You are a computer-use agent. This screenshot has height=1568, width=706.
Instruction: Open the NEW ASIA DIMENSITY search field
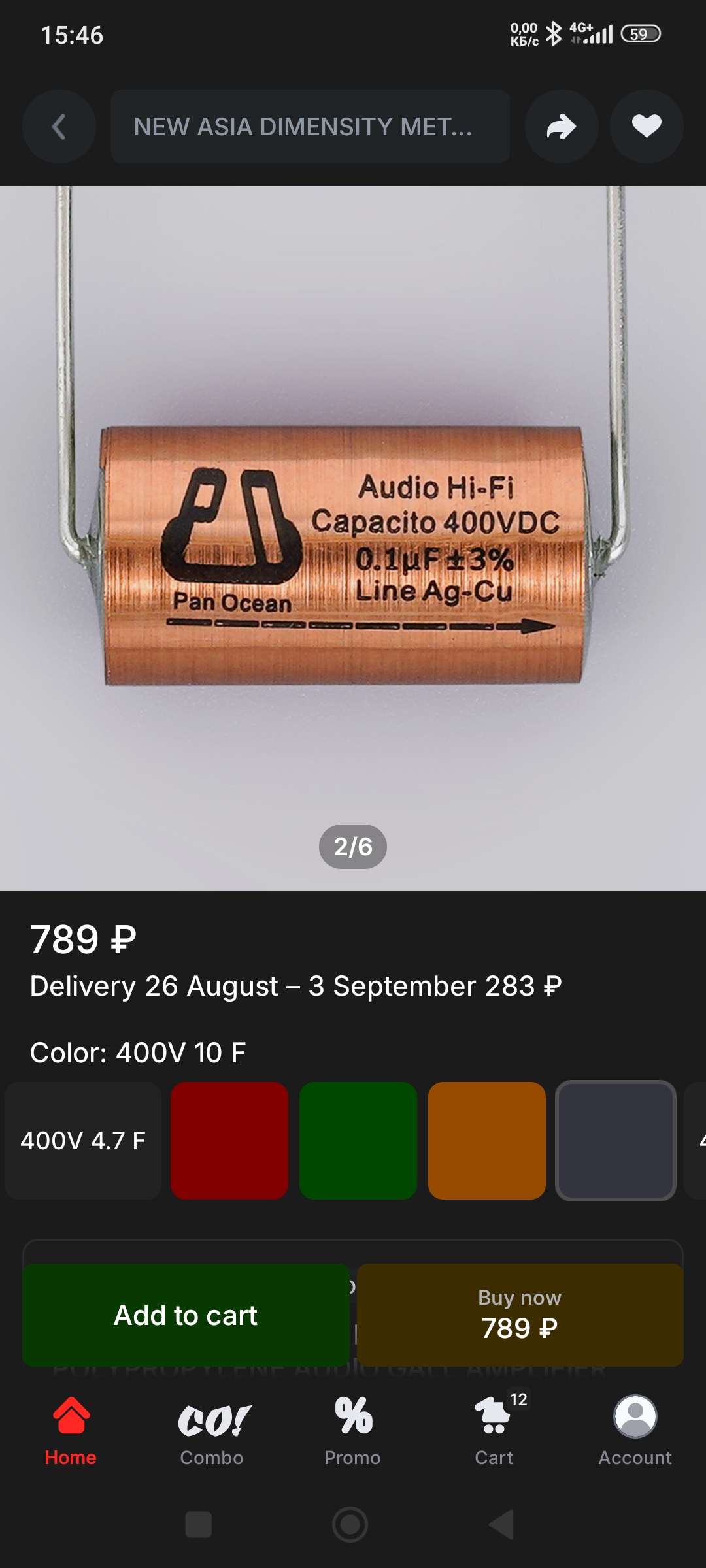point(310,126)
